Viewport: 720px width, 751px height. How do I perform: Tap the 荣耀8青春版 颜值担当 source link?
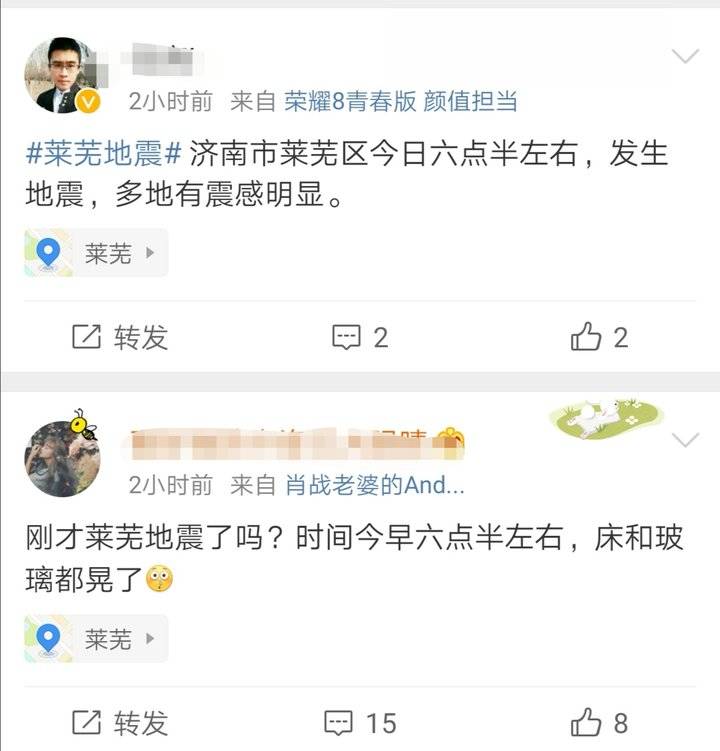click(x=400, y=101)
